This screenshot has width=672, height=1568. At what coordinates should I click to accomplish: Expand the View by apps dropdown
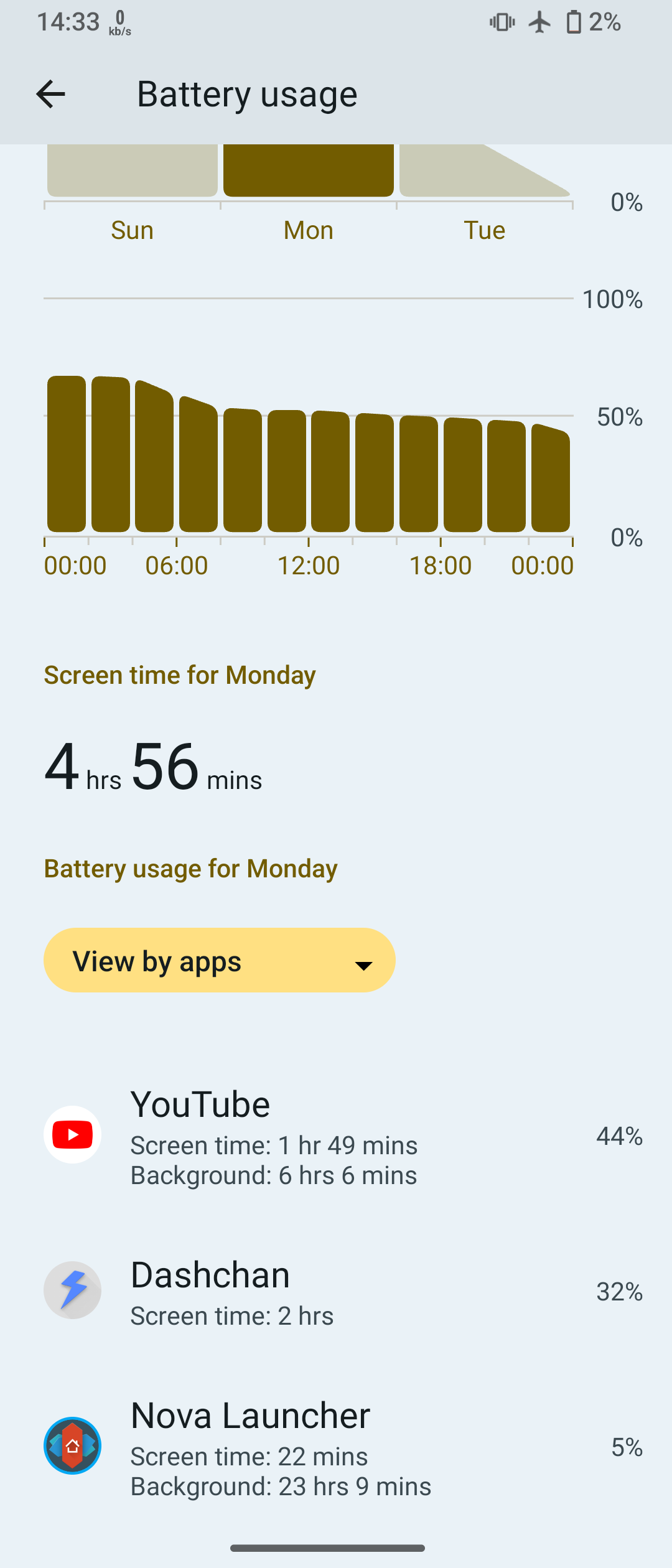pos(219,961)
